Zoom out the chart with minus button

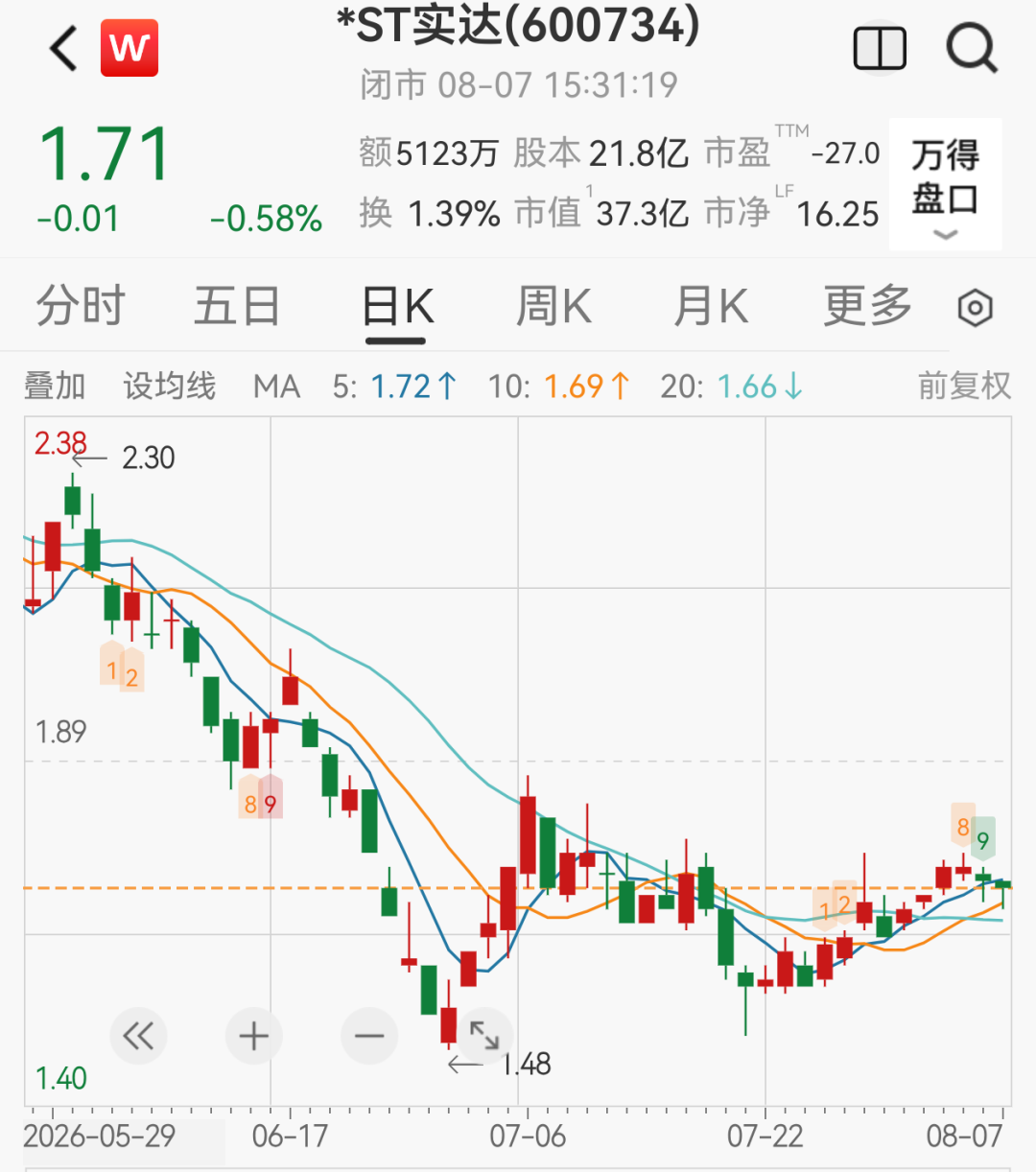coord(369,1036)
